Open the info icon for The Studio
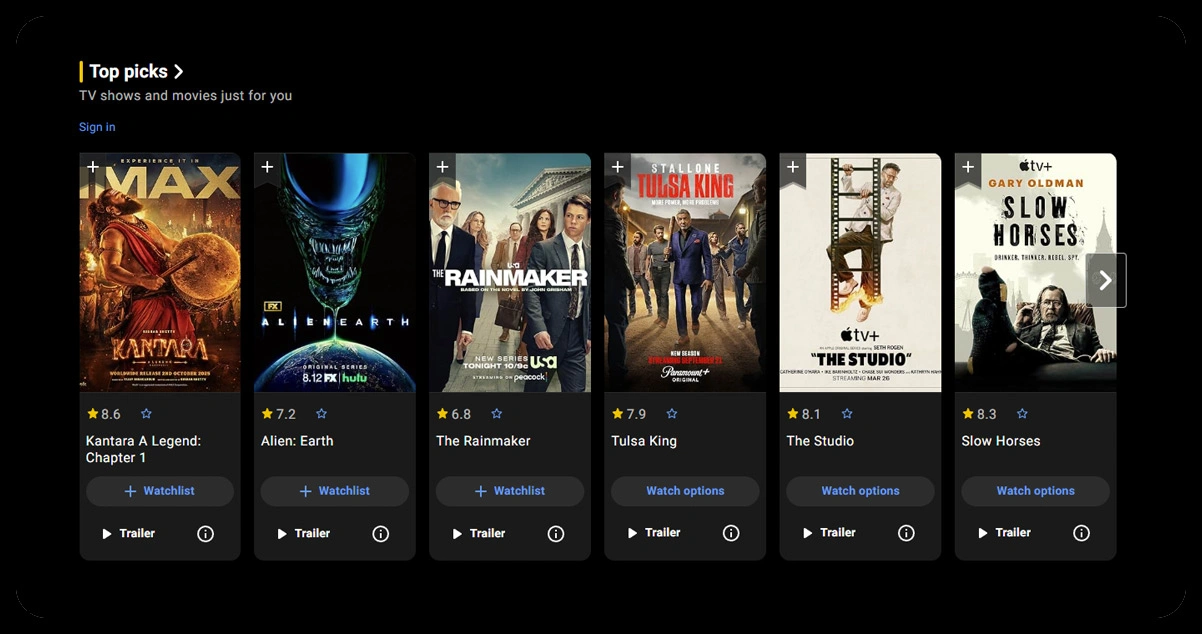1202x634 pixels. pyautogui.click(x=906, y=533)
